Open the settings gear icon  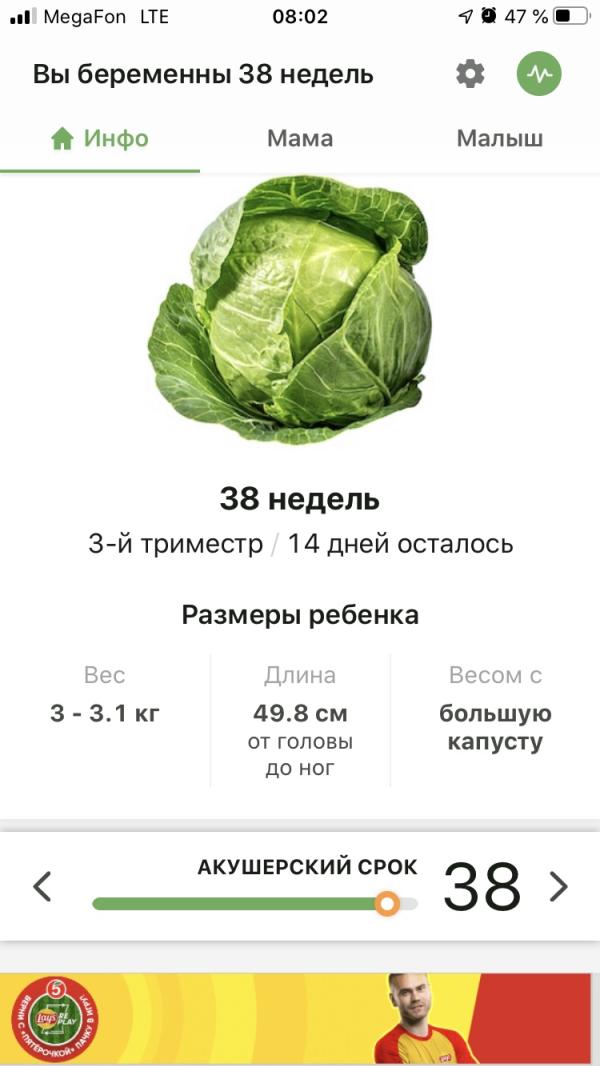point(470,74)
